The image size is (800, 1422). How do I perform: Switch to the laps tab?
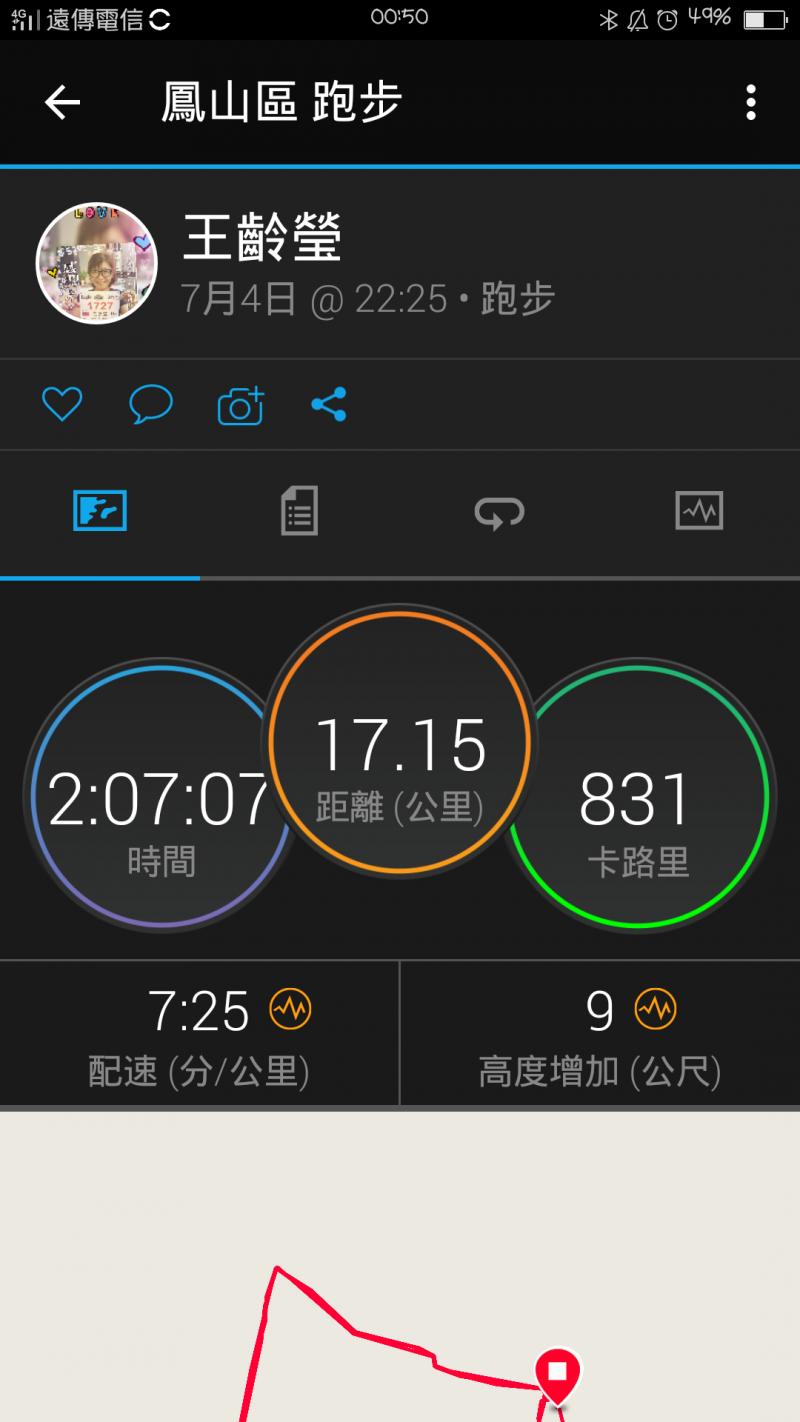(x=499, y=511)
